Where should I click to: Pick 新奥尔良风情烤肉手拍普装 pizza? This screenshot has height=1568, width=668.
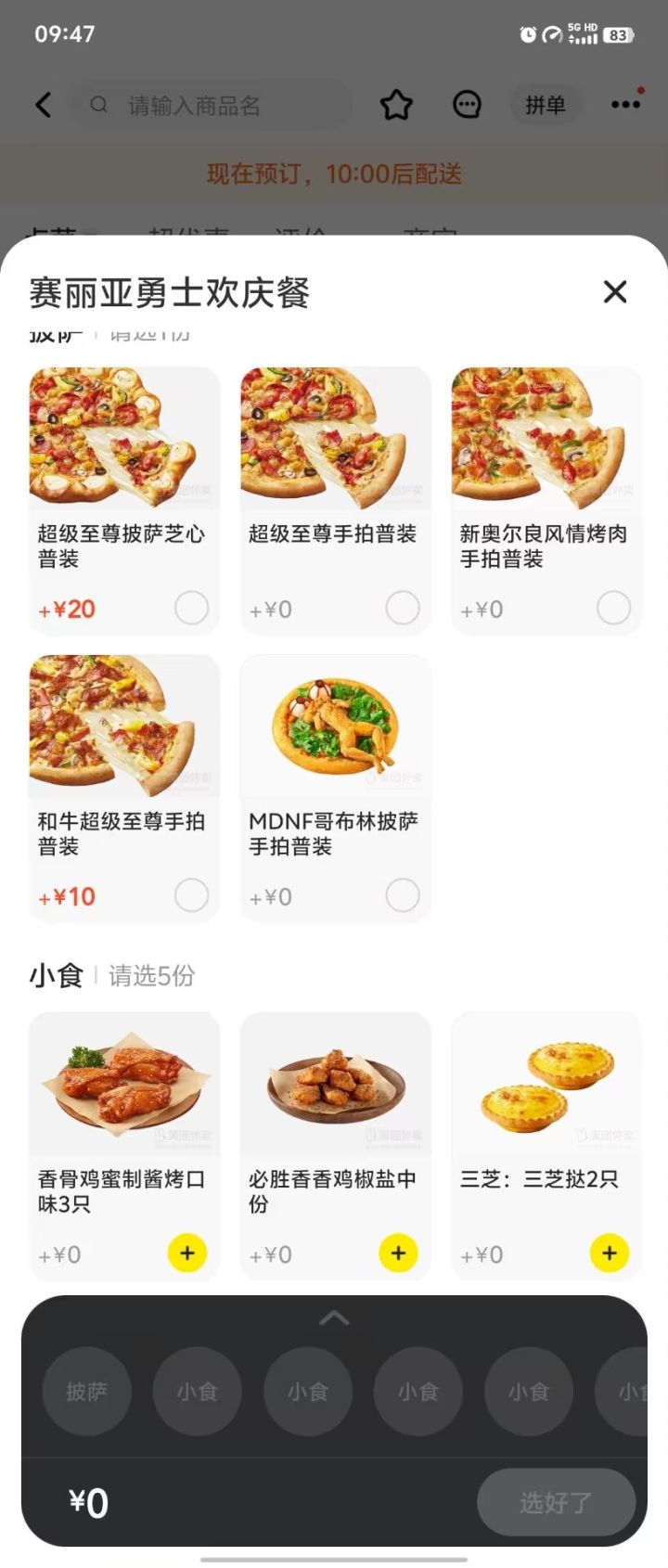[x=613, y=609]
